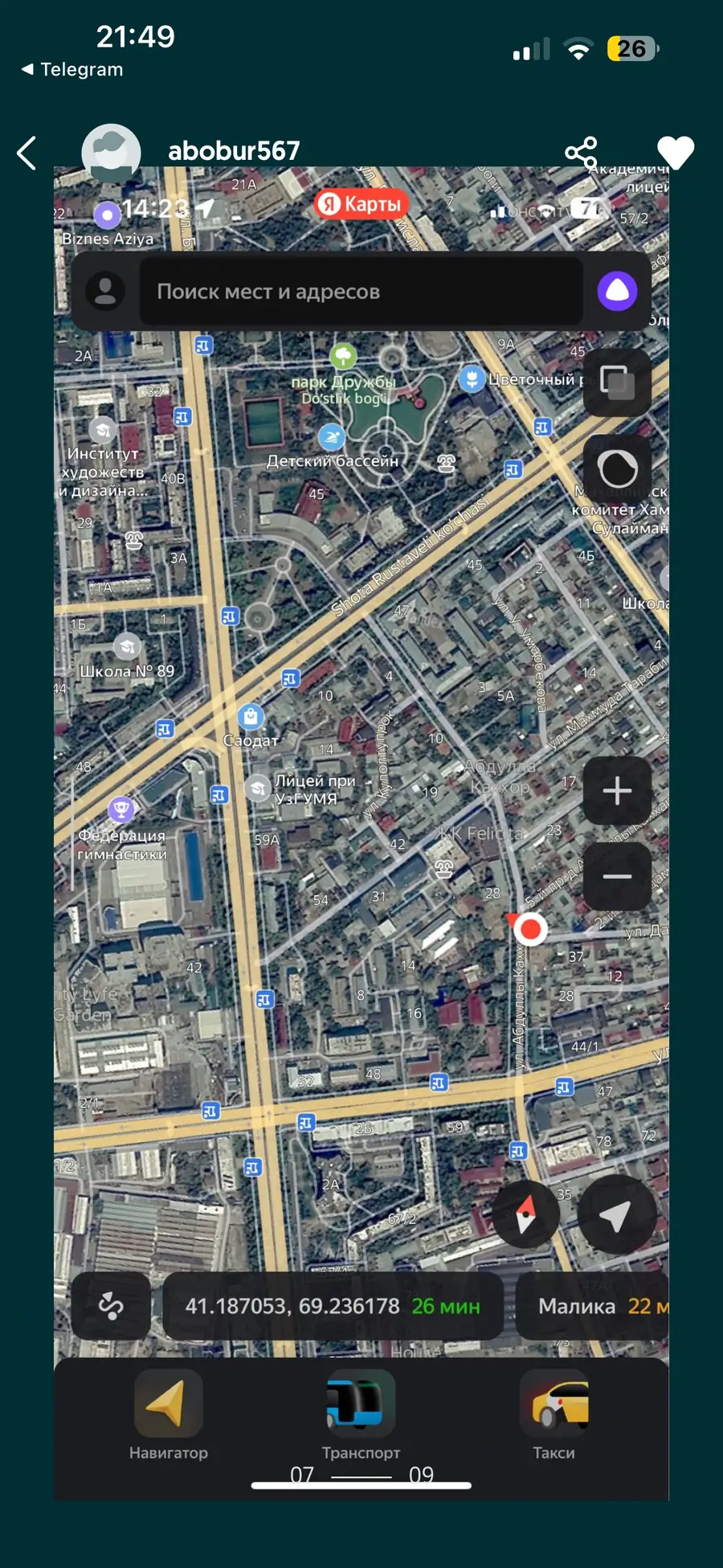Return to Telegram via status bar link
This screenshot has width=723, height=1568.
(x=72, y=69)
